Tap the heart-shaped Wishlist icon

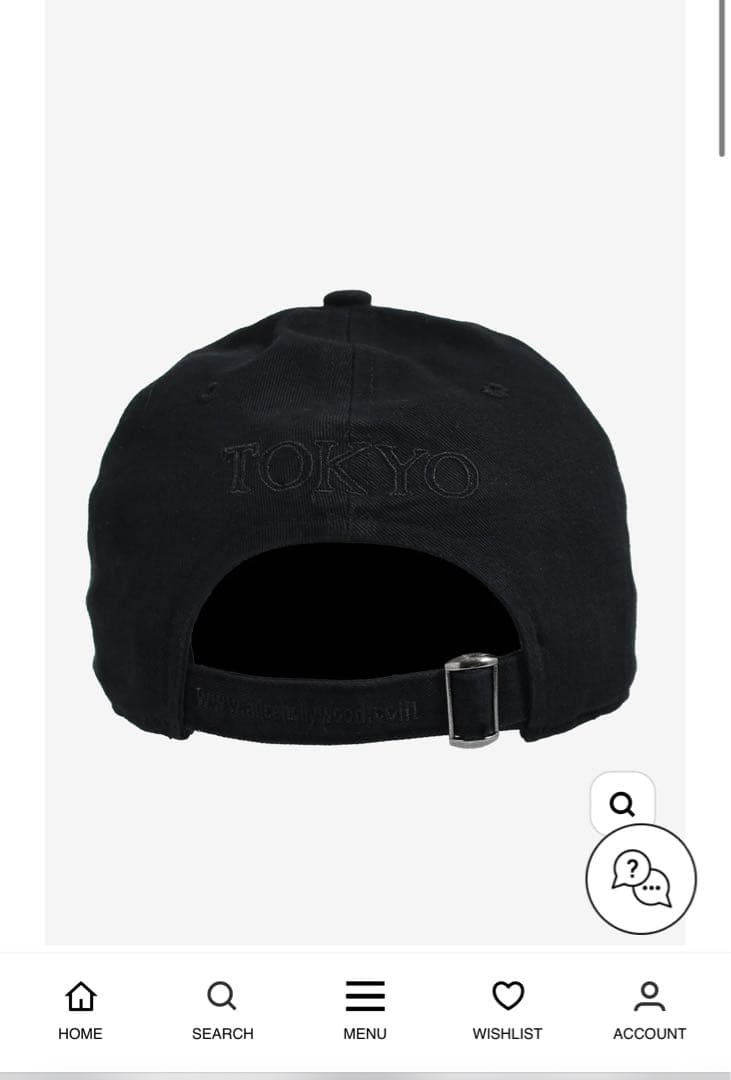coord(508,996)
